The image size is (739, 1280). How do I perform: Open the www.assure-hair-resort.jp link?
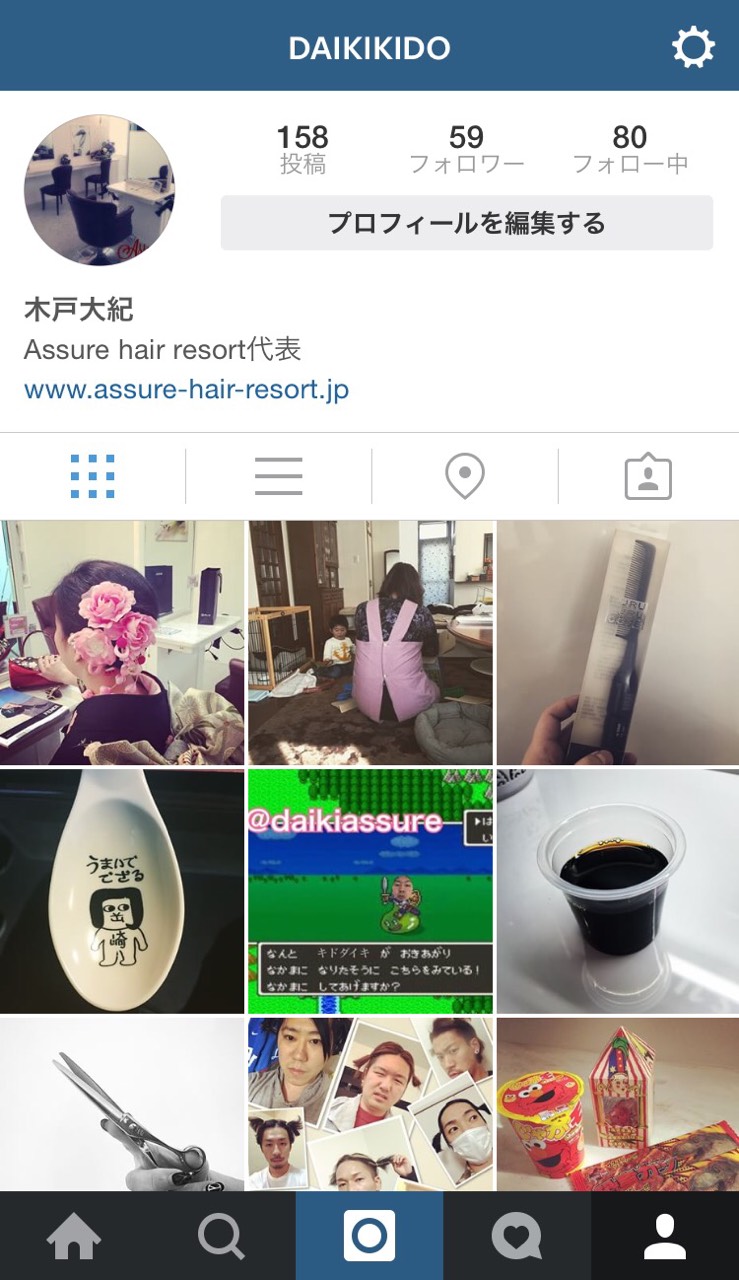[186, 389]
